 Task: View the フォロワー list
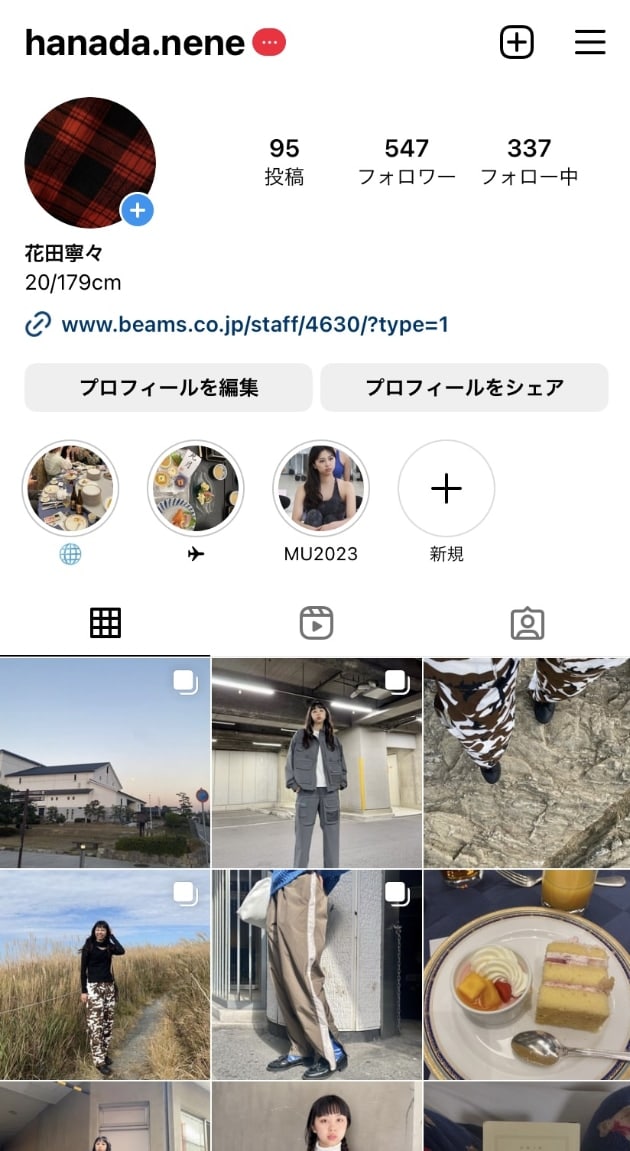pos(407,162)
